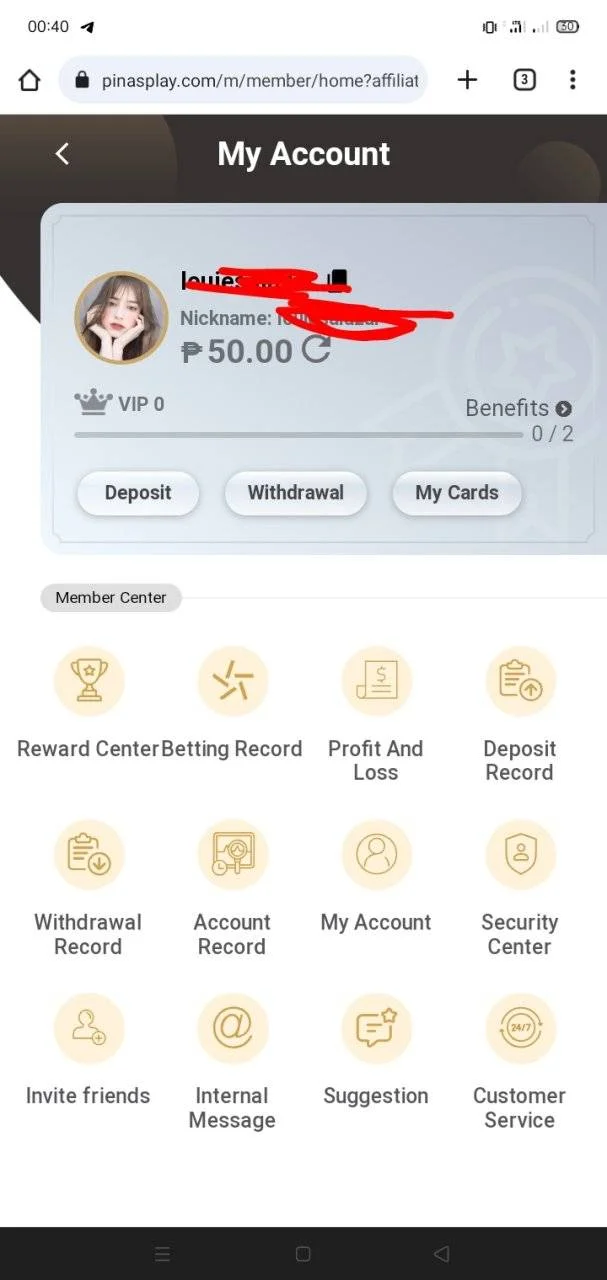
Task: Open Security Center
Action: pos(520,856)
